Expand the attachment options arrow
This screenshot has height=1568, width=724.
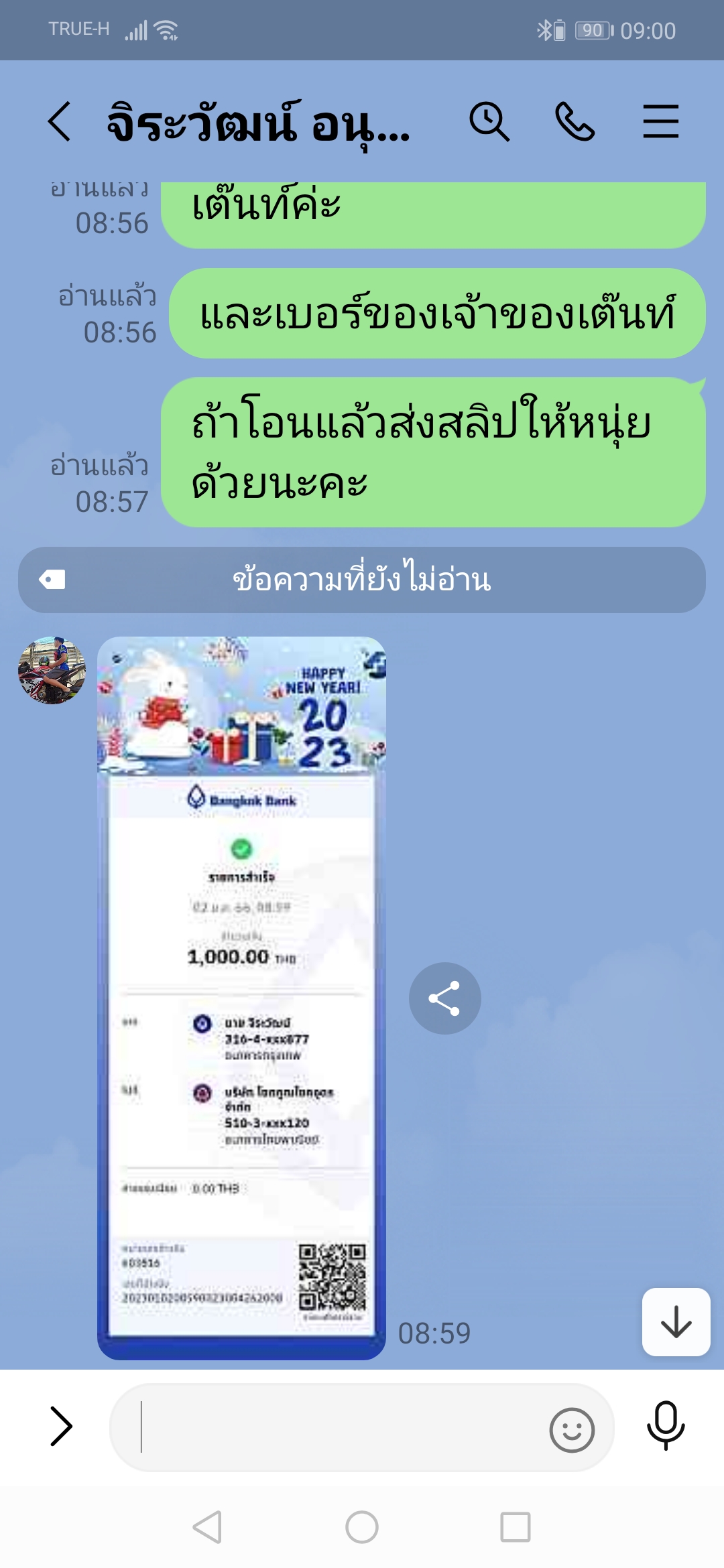click(x=61, y=1427)
